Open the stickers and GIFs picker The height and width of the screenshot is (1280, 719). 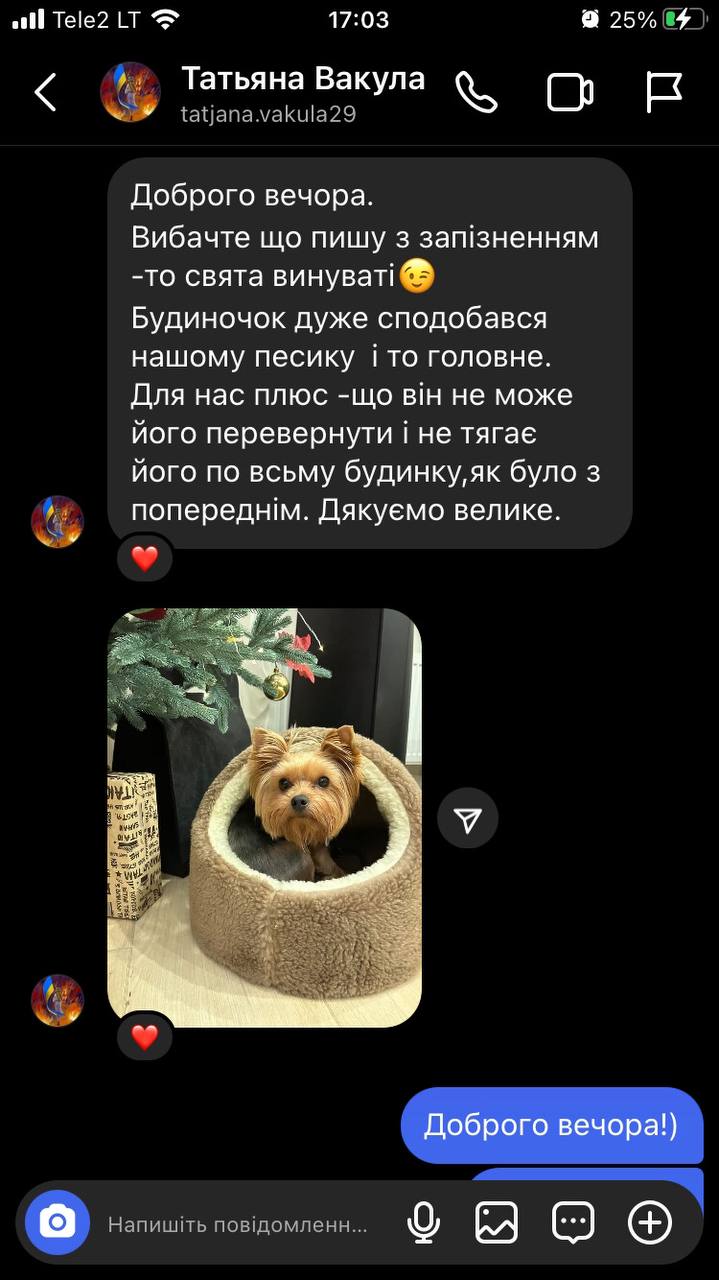point(573,1222)
